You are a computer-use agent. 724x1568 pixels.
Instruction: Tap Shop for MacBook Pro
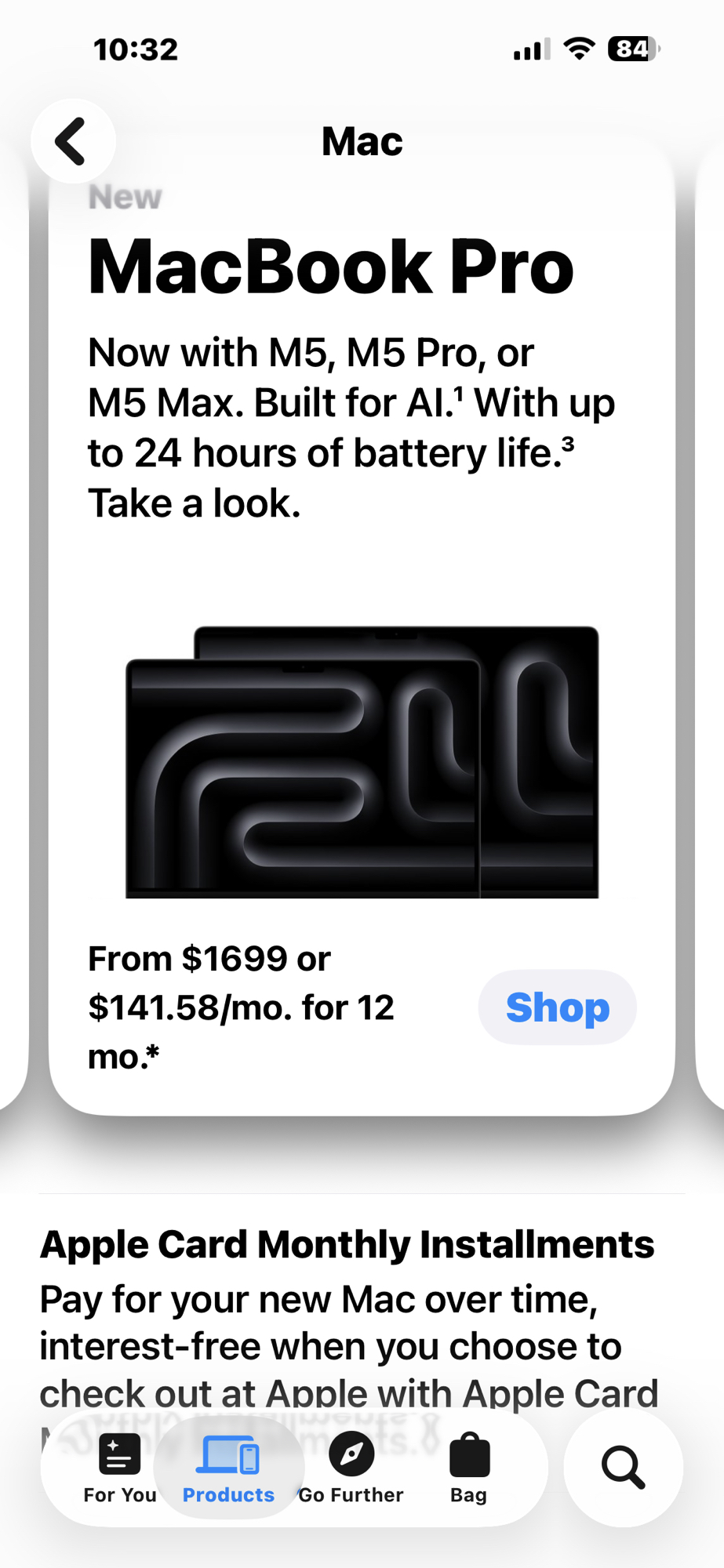(x=557, y=1007)
